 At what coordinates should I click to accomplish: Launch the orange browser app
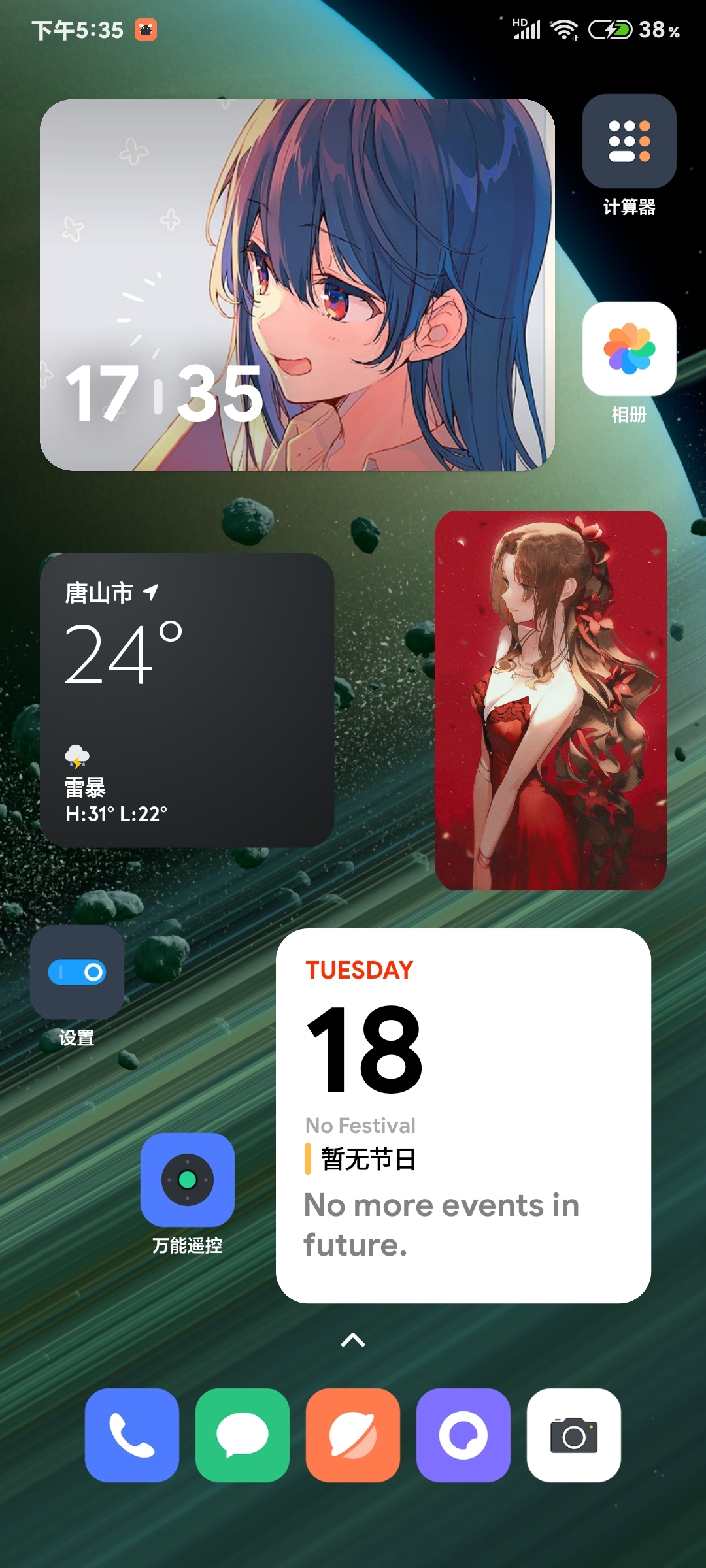tap(353, 1435)
